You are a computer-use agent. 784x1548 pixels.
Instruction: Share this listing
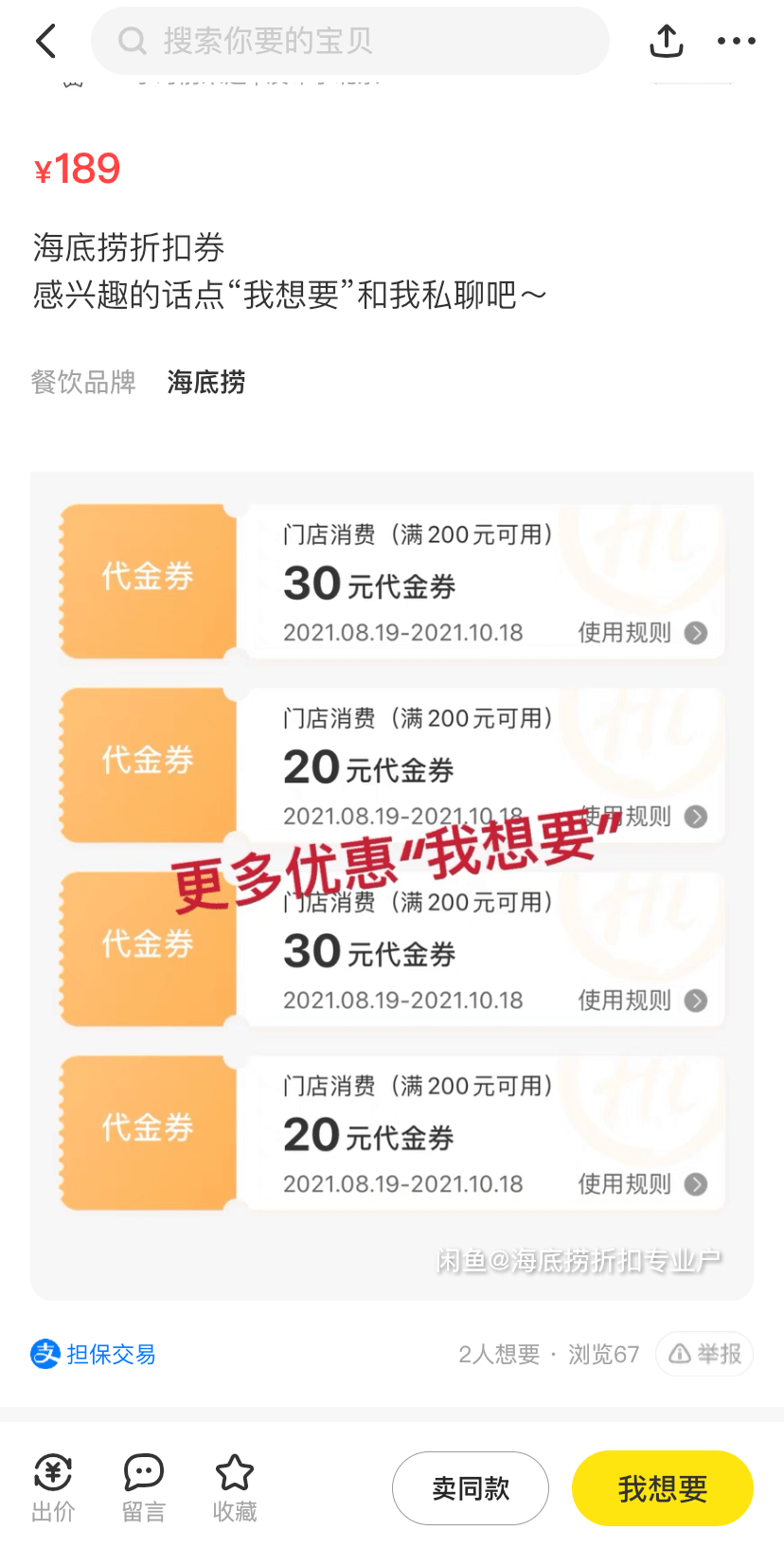[x=667, y=41]
